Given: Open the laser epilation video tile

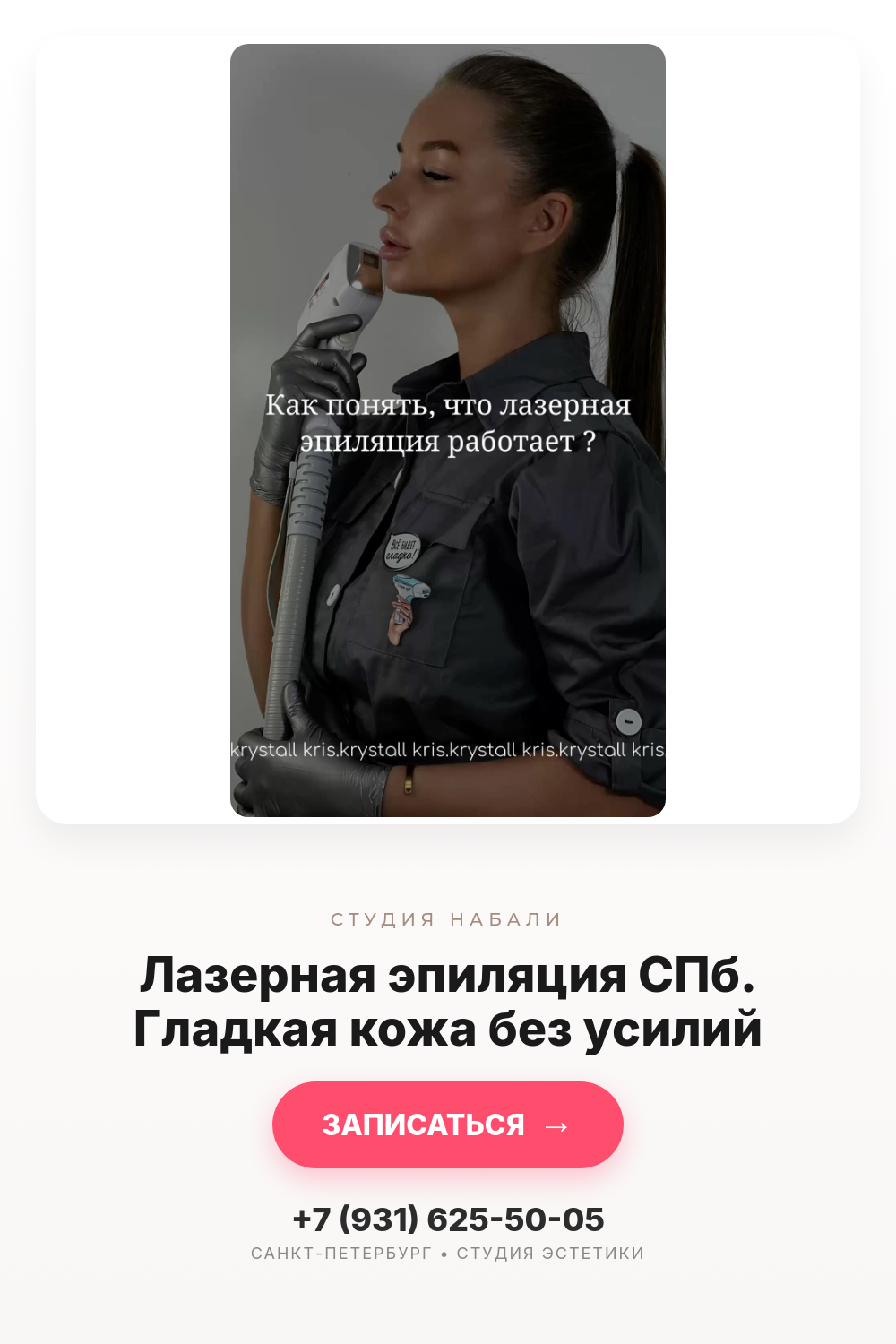Looking at the screenshot, I should (x=448, y=430).
